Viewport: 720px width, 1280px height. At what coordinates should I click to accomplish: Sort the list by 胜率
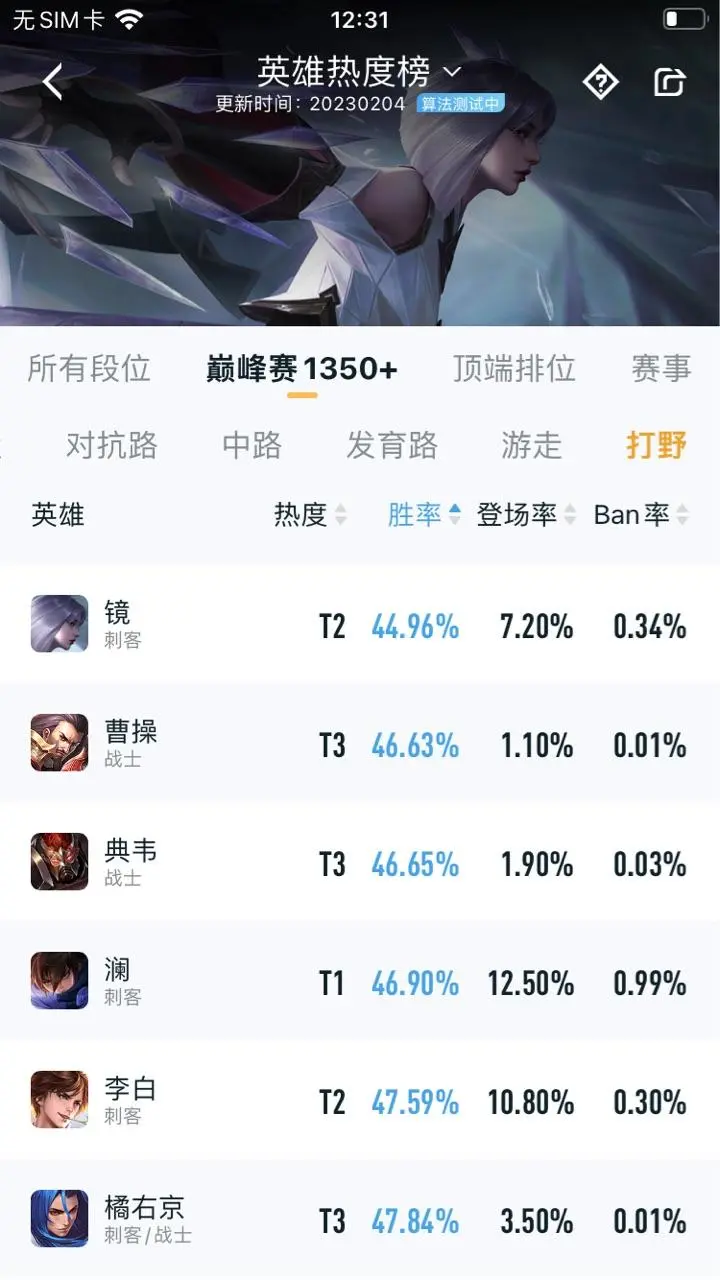424,515
